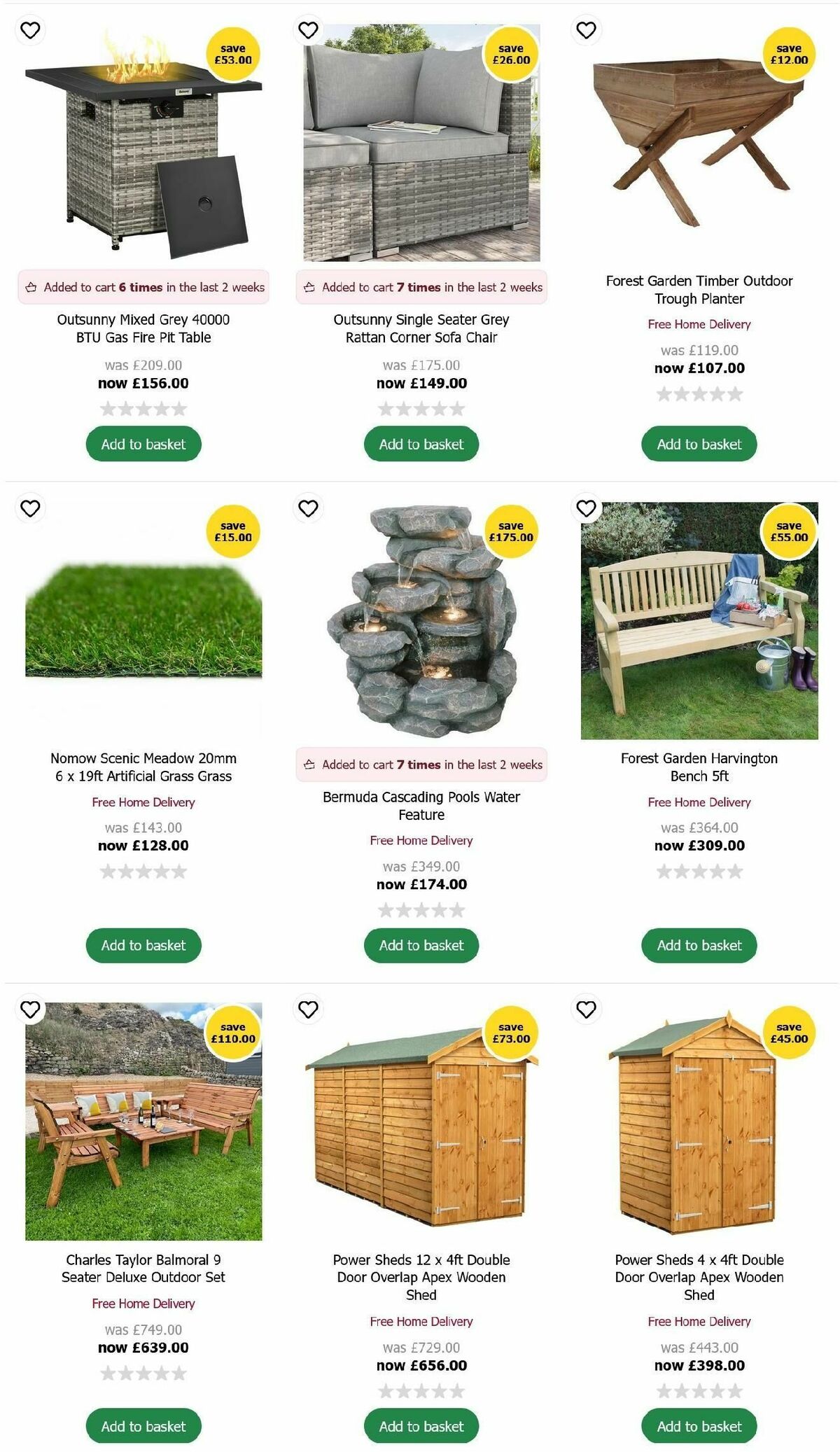The width and height of the screenshot is (840, 1452).
Task: Add the Outsunny fire pit table to basket
Action: coord(143,444)
